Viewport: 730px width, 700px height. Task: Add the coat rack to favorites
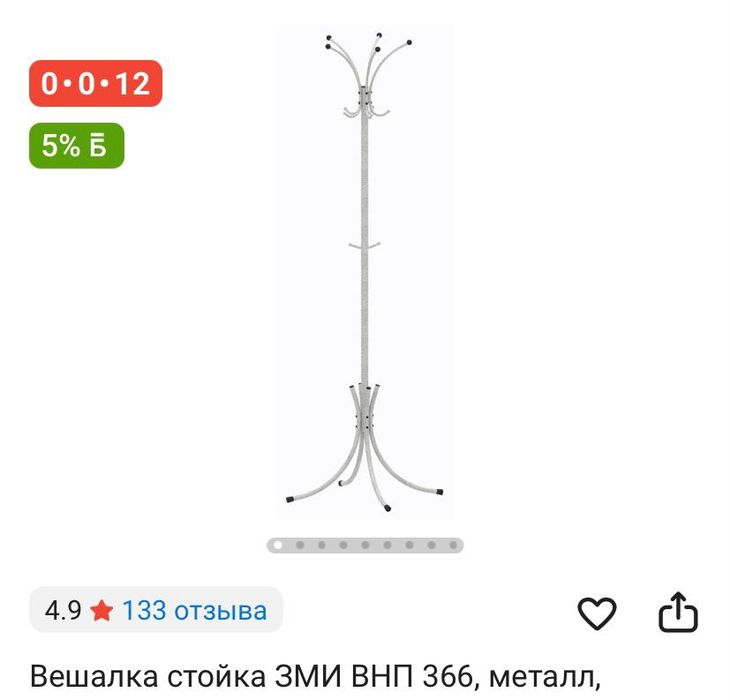[597, 613]
